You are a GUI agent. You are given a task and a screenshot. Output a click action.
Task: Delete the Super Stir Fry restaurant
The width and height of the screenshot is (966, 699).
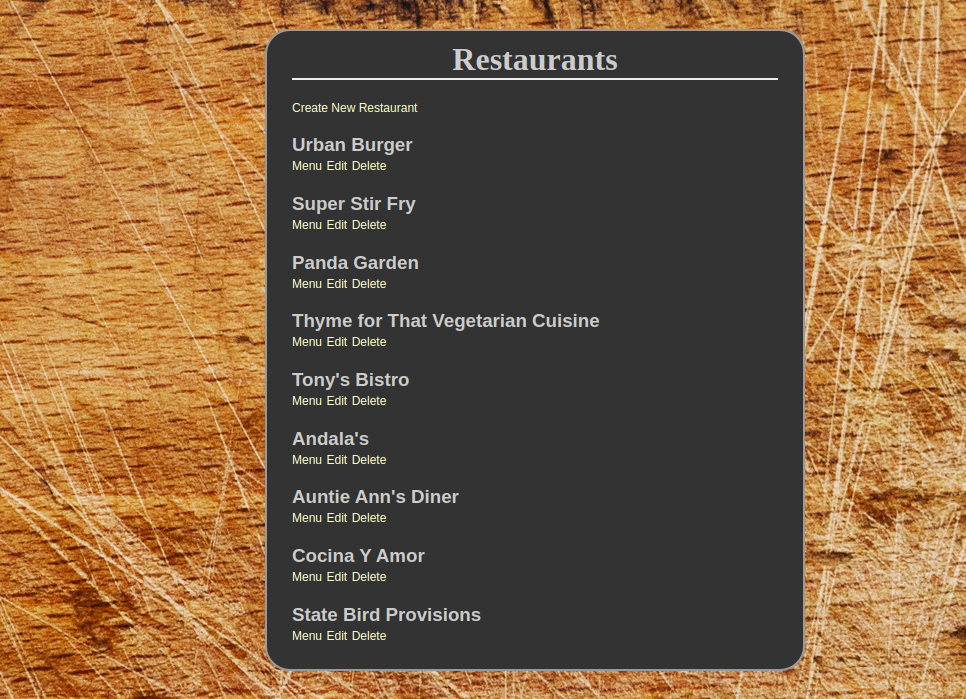[369, 225]
